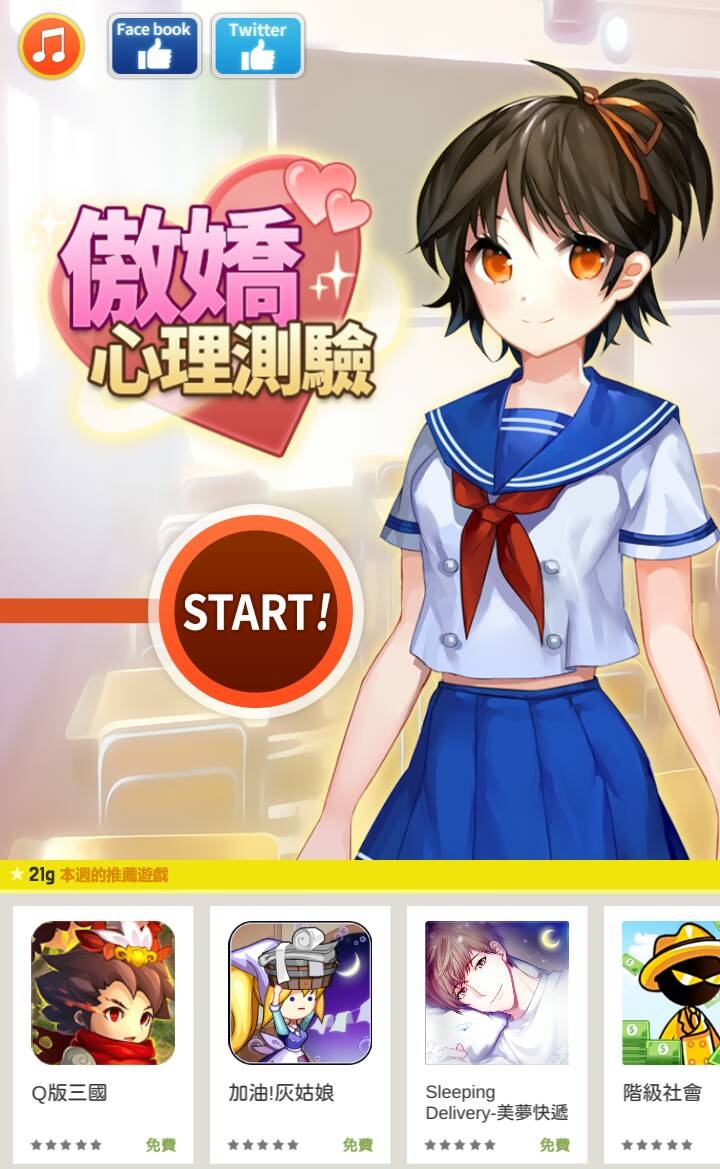The width and height of the screenshot is (720, 1169).
Task: Like the game on Facebook
Action: 154,46
